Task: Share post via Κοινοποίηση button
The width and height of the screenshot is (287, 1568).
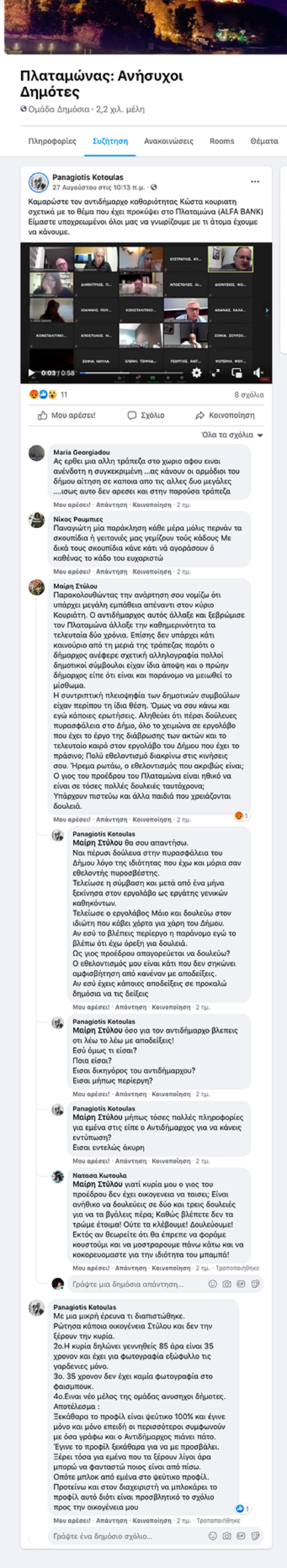Action: click(x=225, y=415)
